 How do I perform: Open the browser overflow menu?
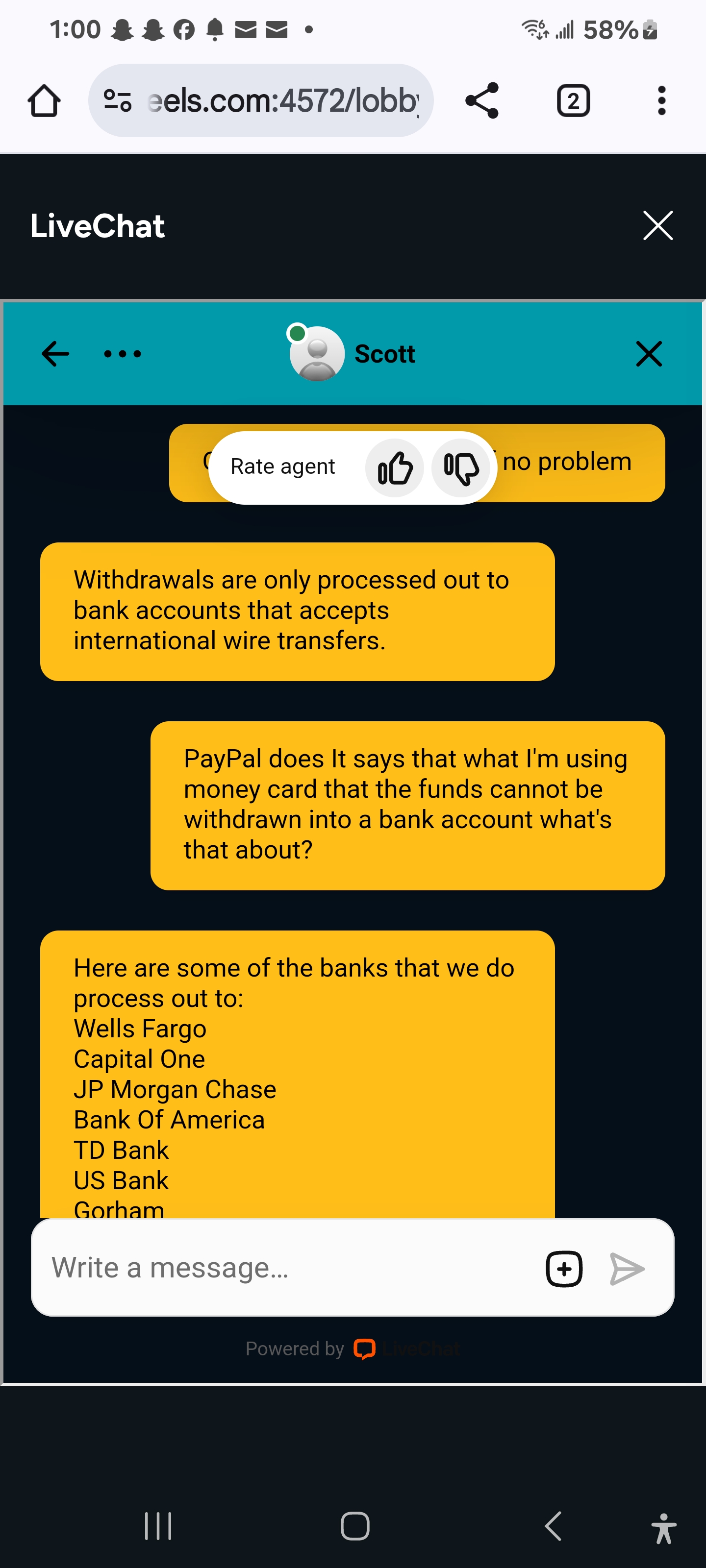(x=661, y=100)
